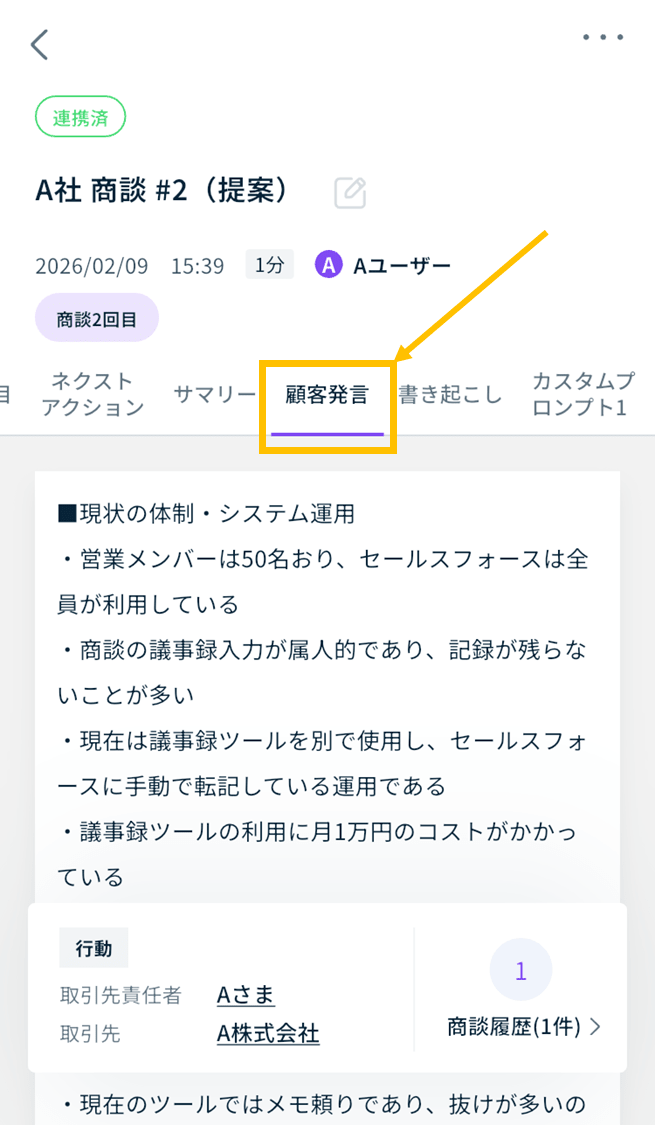Open the カスタムプロンプト1 tab
The image size is (655, 1125).
tap(582, 394)
